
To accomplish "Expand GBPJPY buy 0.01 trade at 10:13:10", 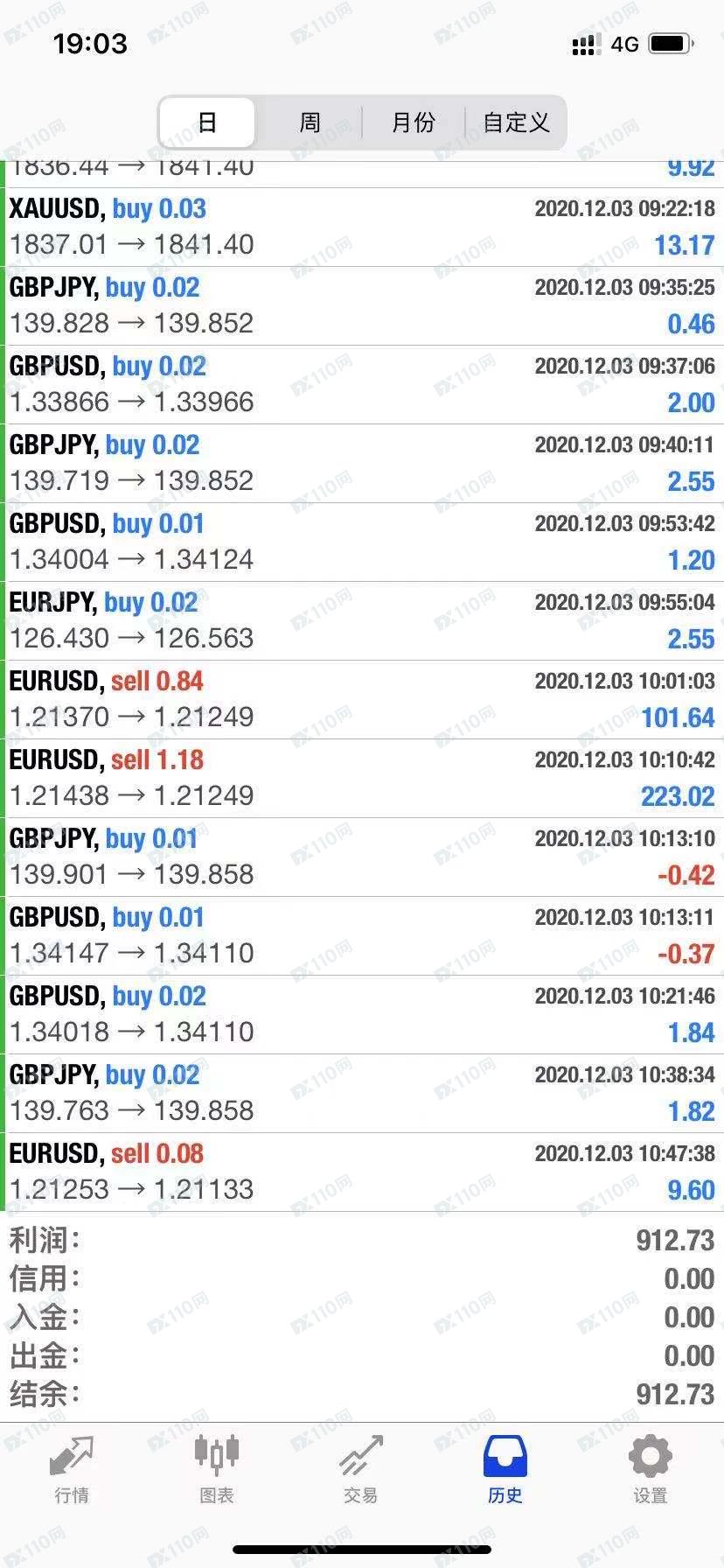I will [362, 857].
